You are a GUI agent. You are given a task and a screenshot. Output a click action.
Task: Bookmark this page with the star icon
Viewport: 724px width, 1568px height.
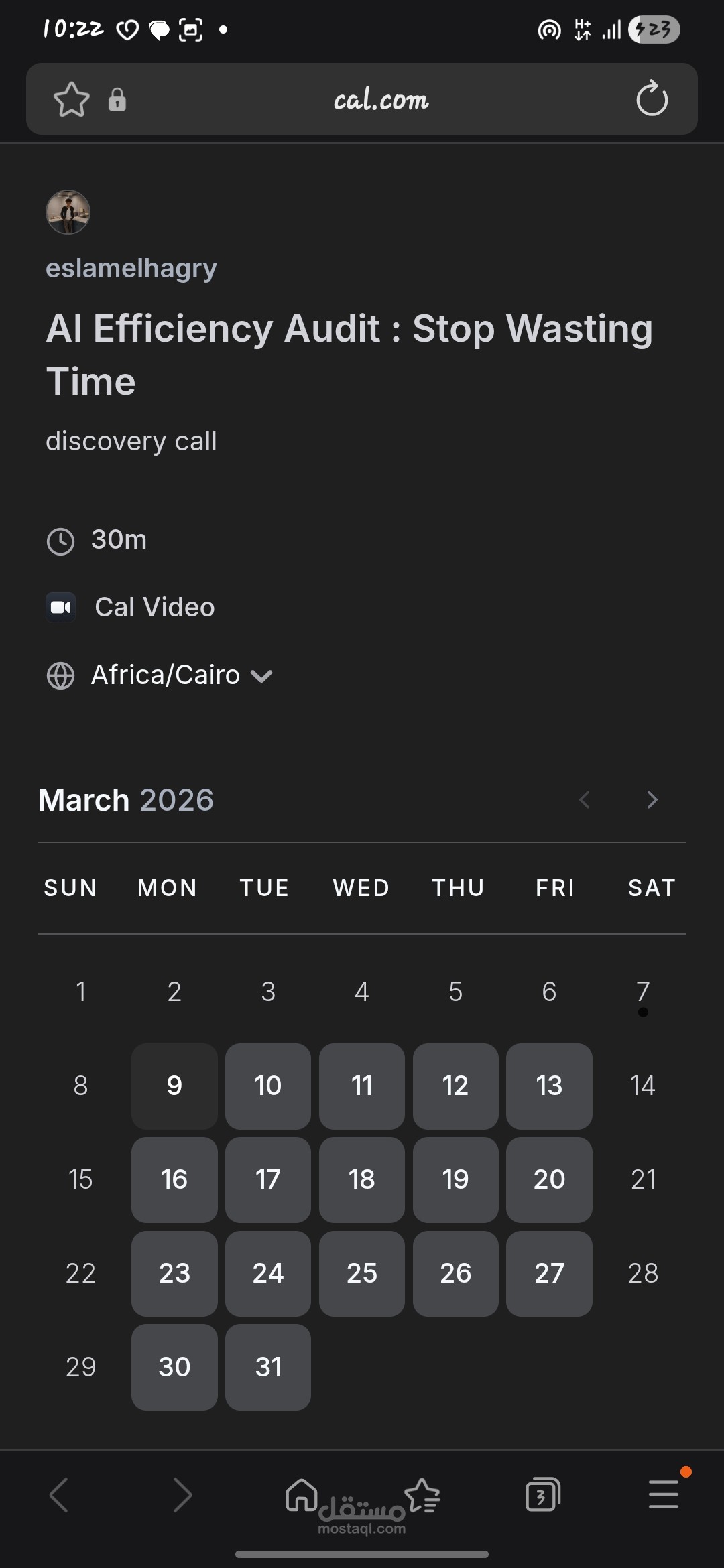point(71,100)
